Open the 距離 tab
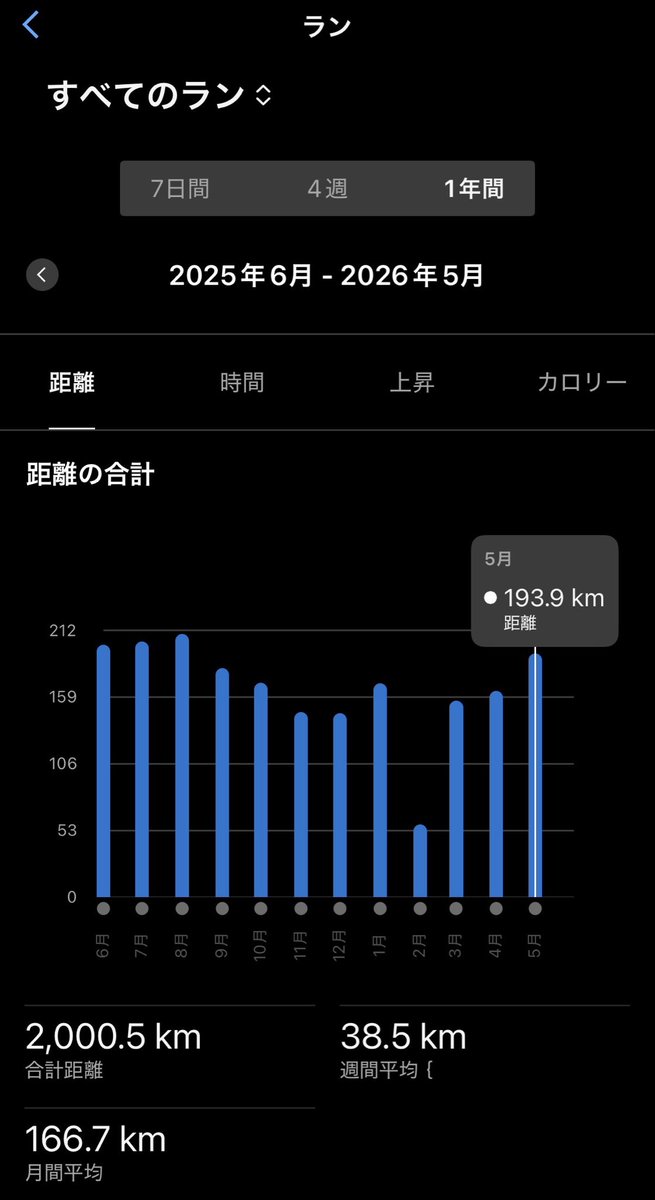655x1200 pixels. pyautogui.click(x=72, y=382)
